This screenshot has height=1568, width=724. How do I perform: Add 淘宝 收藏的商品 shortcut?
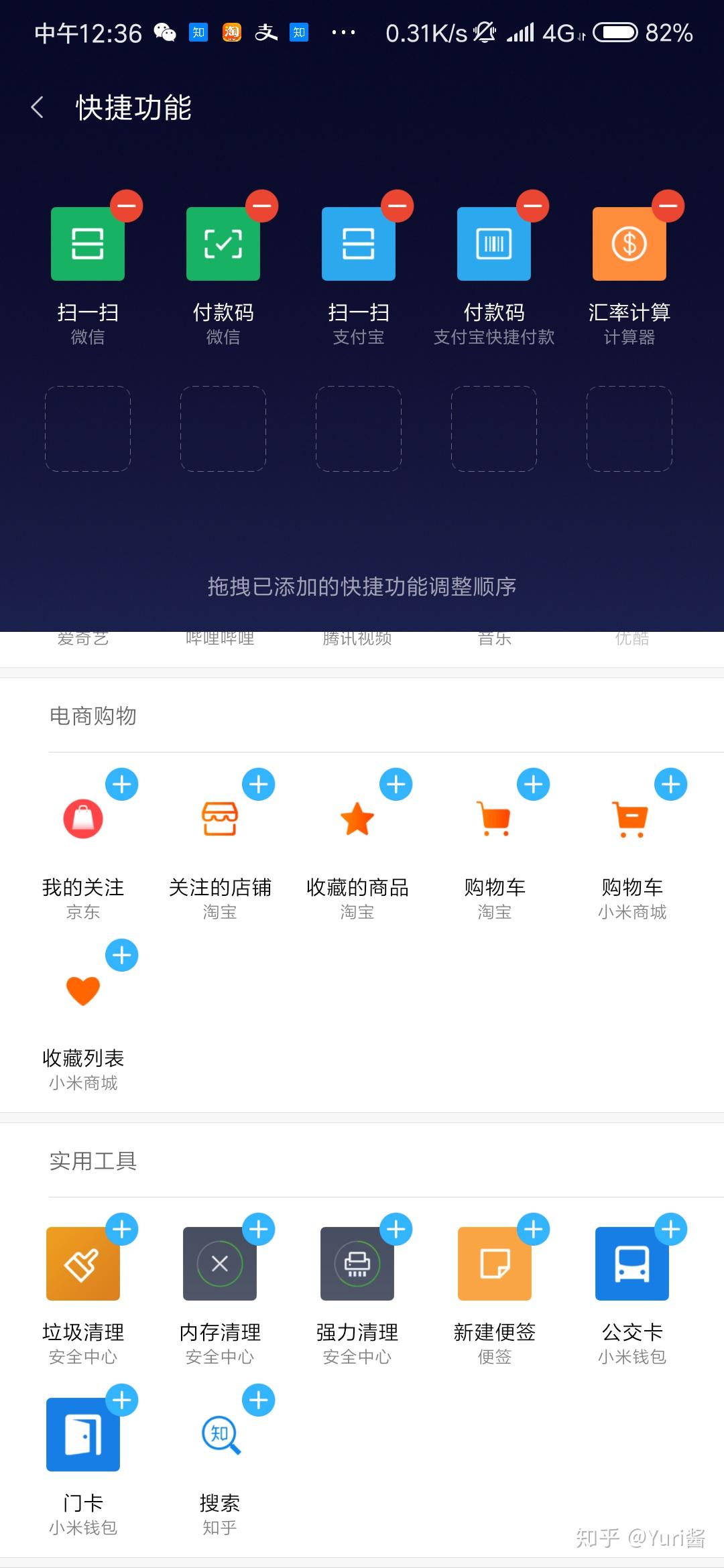pyautogui.click(x=396, y=784)
